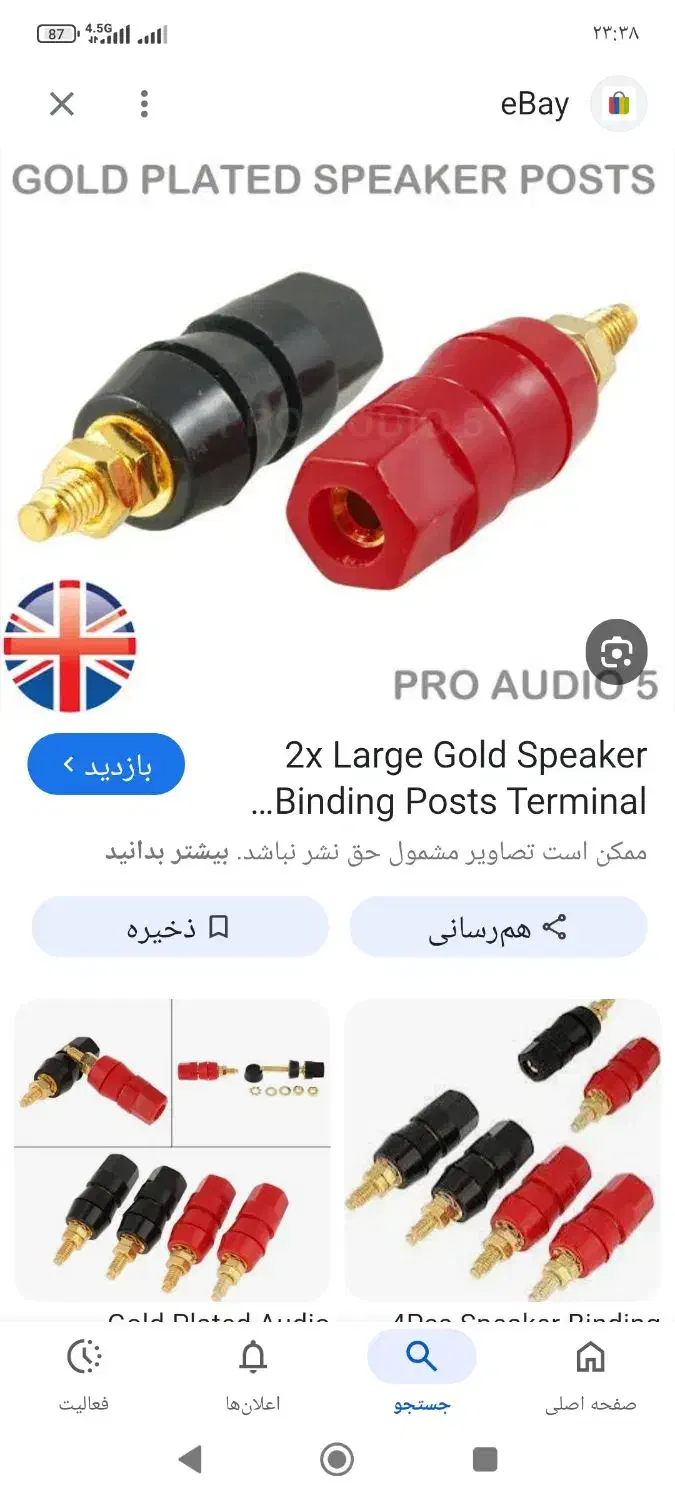Switch to the فعالیت tab
Screen dimensions: 675x1500
click(84, 1373)
